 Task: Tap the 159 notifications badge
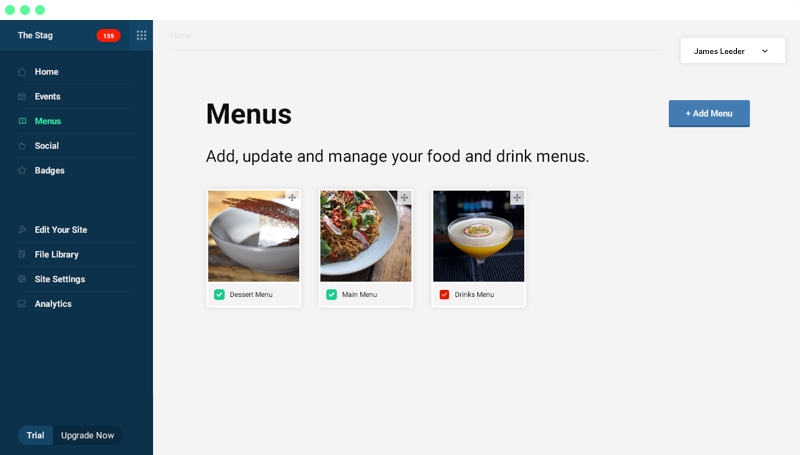(108, 36)
